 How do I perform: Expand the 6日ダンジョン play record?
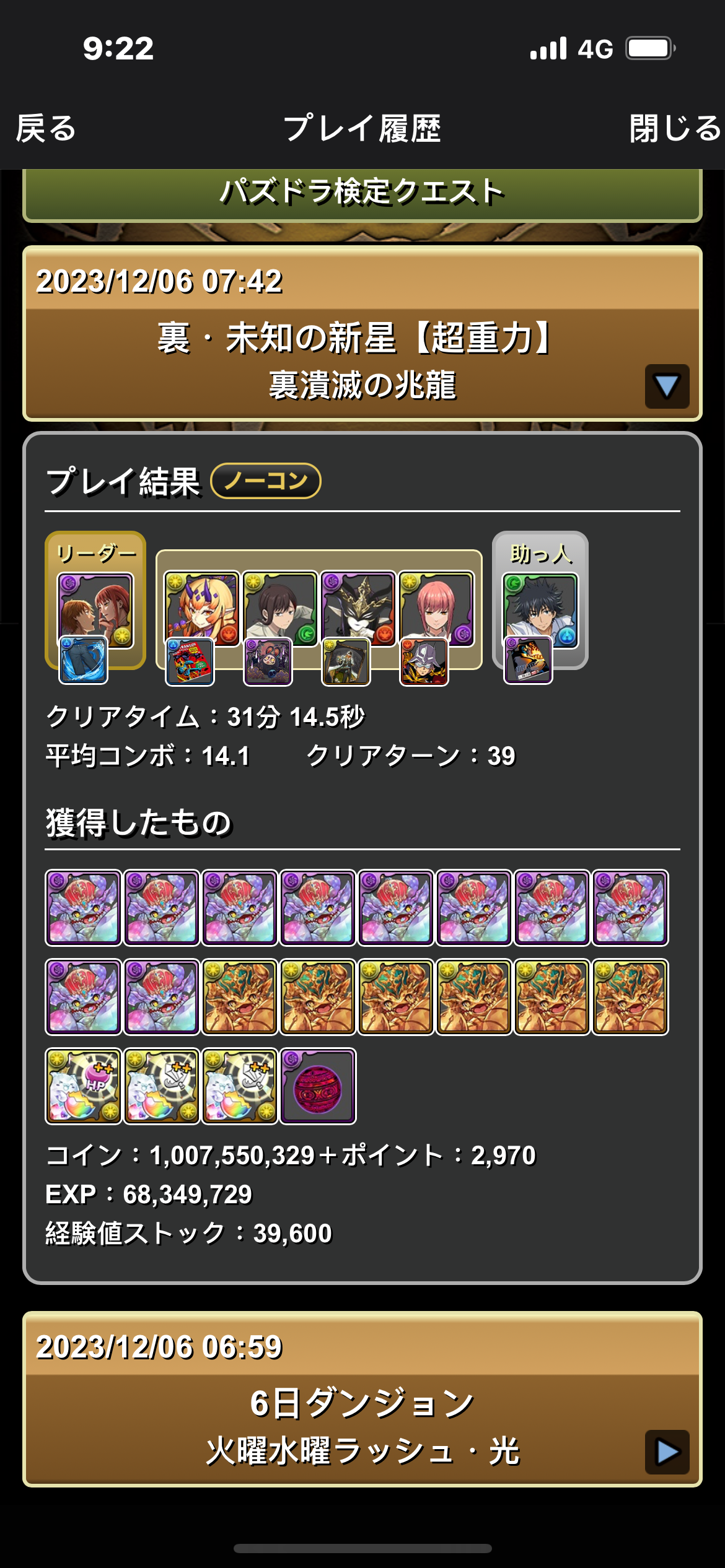tap(667, 1452)
